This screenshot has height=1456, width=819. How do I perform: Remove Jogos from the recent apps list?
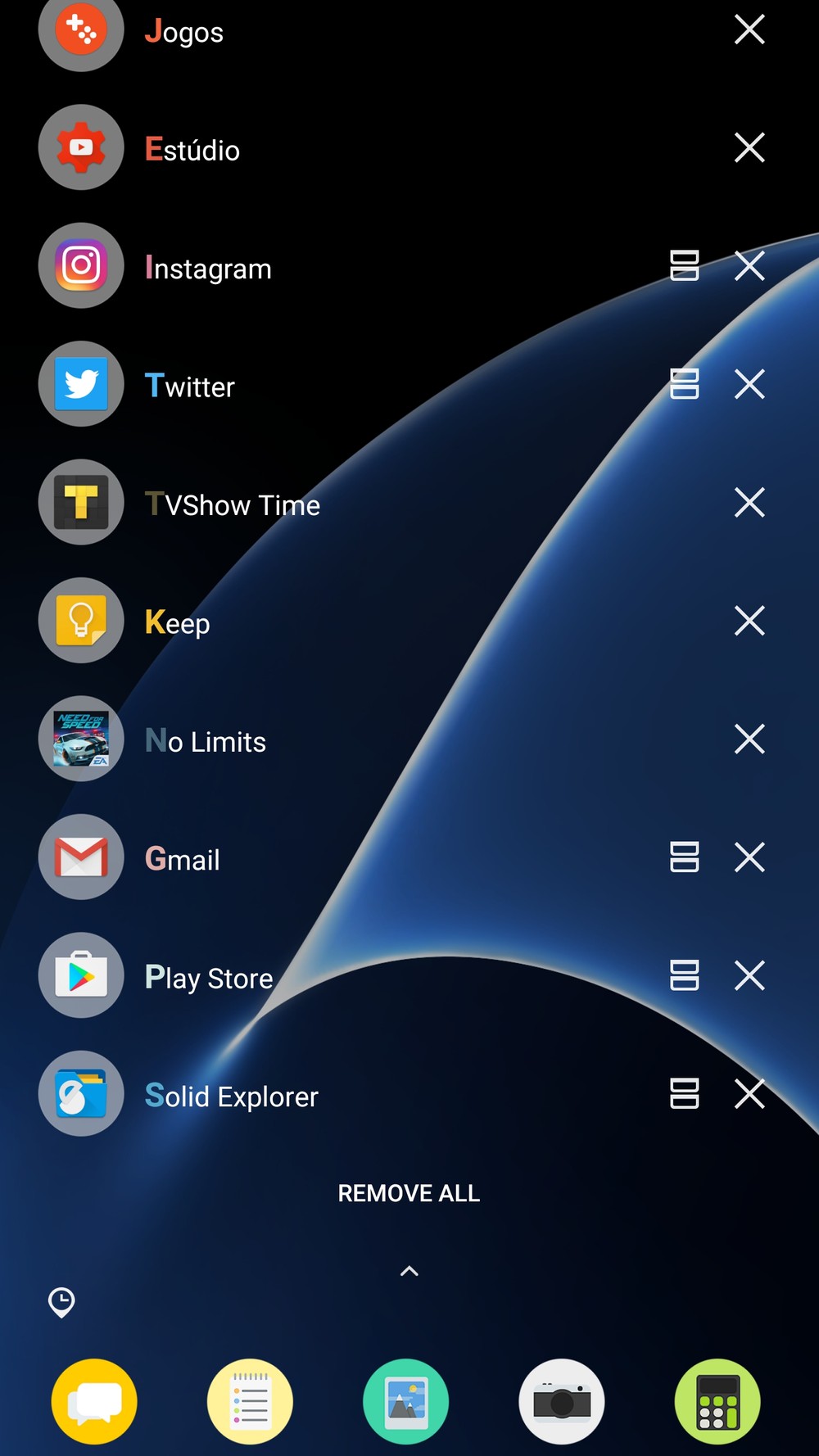749,29
